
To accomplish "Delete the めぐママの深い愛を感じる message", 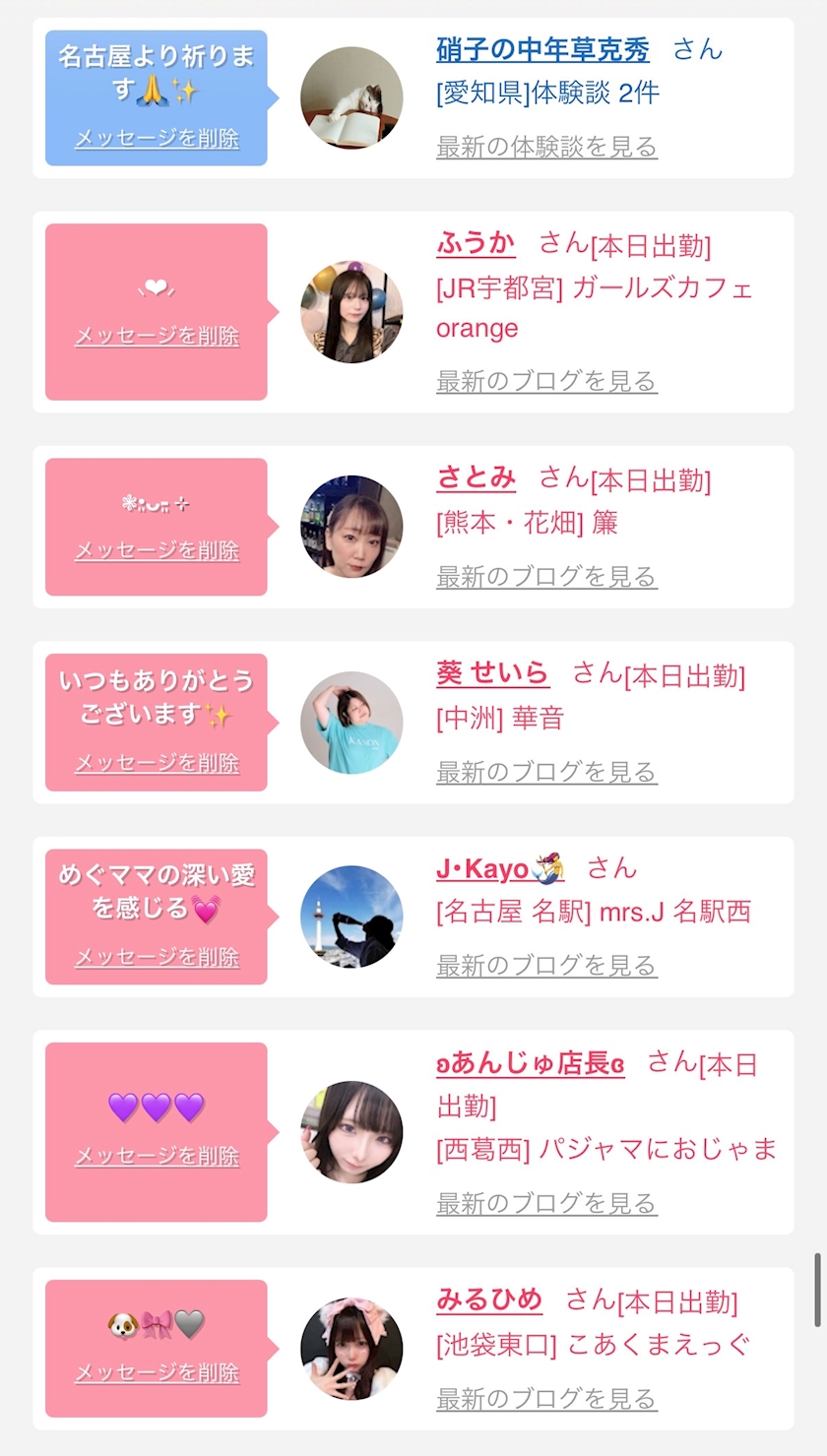I will point(157,957).
